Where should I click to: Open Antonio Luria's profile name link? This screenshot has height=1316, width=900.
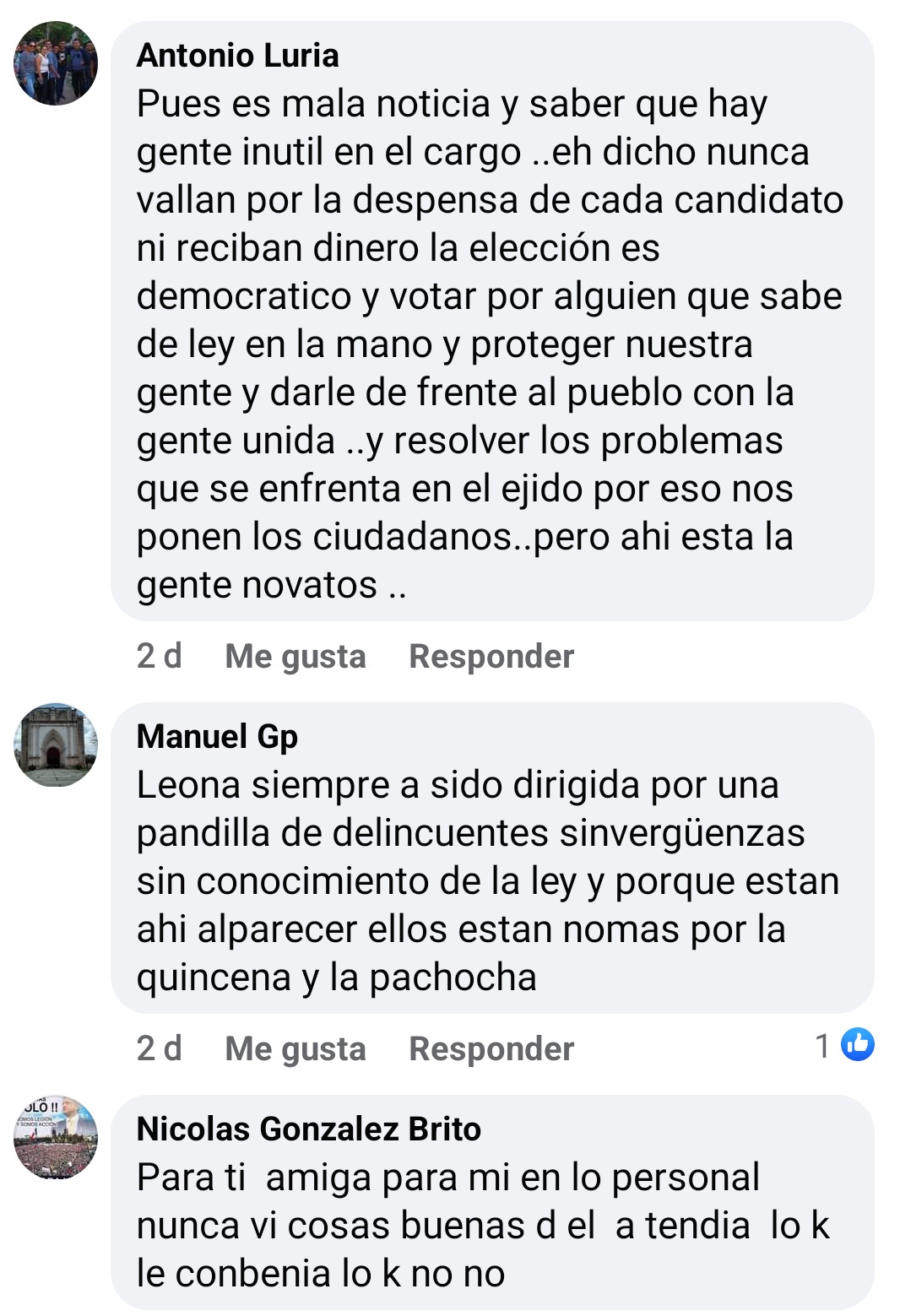pyautogui.click(x=237, y=56)
